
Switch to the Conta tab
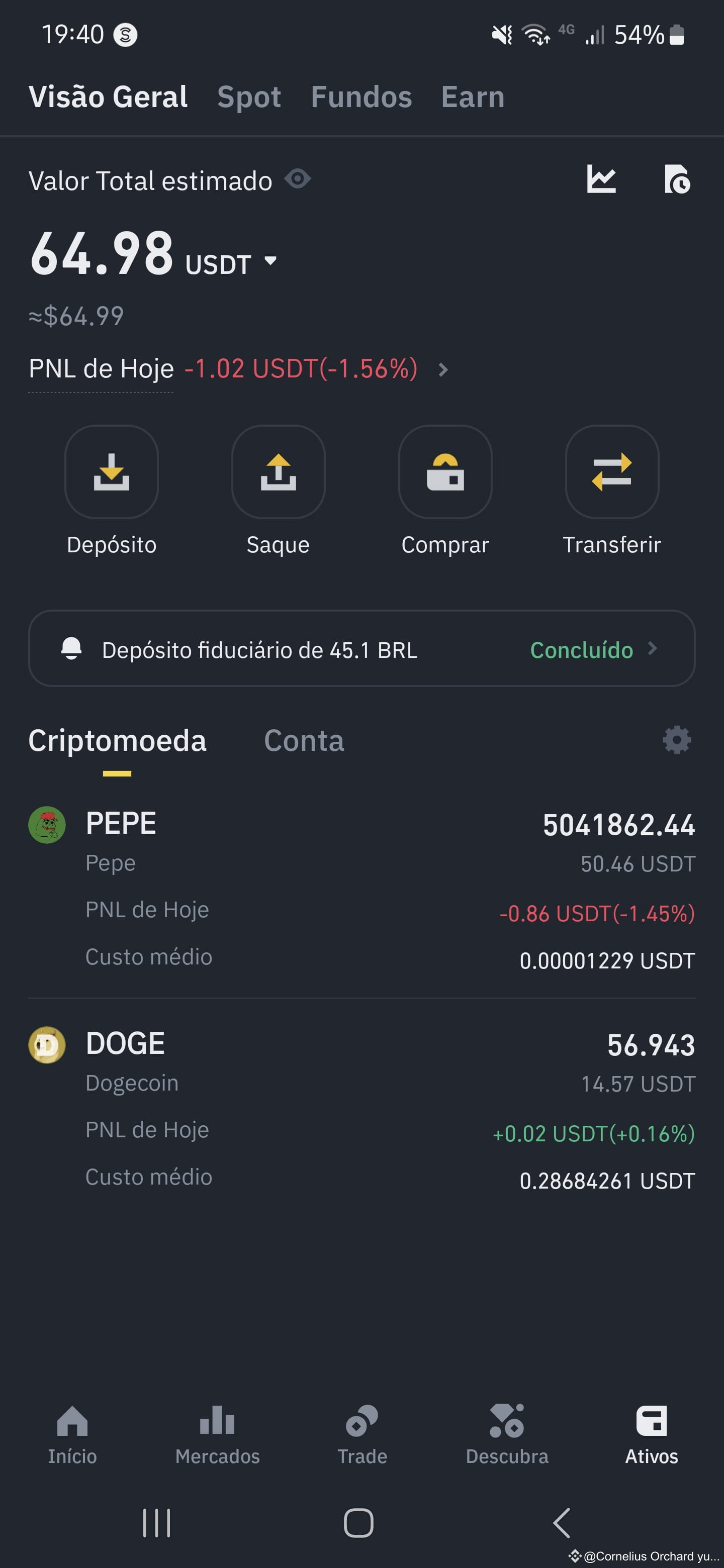[x=304, y=741]
